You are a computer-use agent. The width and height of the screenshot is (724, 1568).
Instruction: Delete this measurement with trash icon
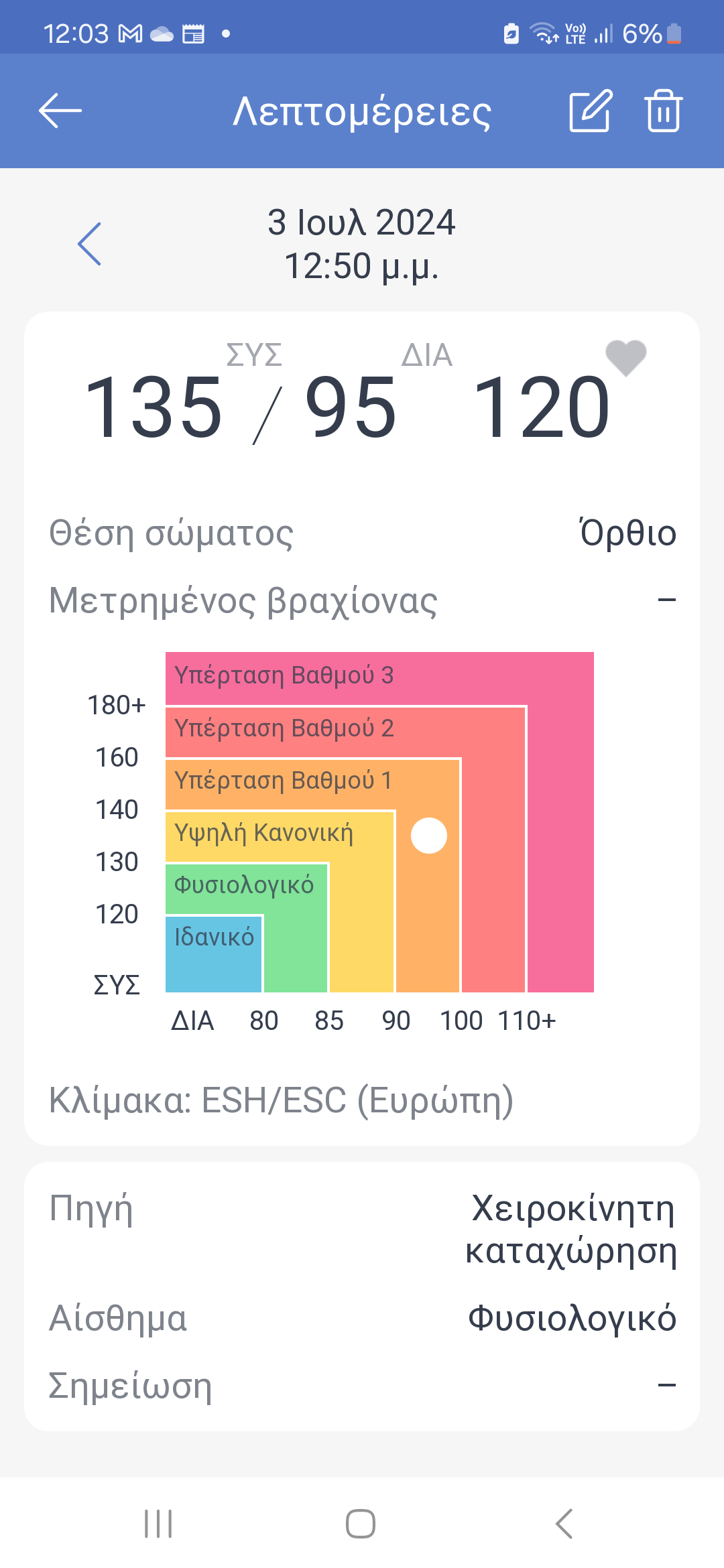pyautogui.click(x=663, y=111)
